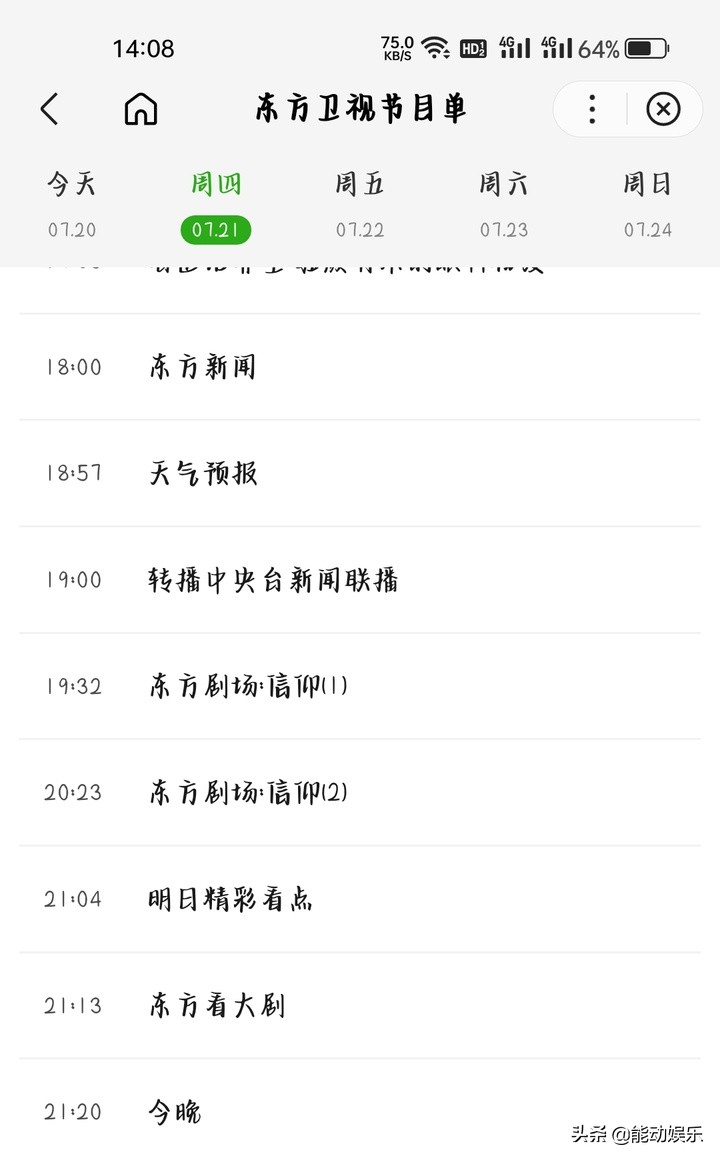Tap the 明日精彩看点 program row
Screen dimensions: 720x1160
click(231, 899)
